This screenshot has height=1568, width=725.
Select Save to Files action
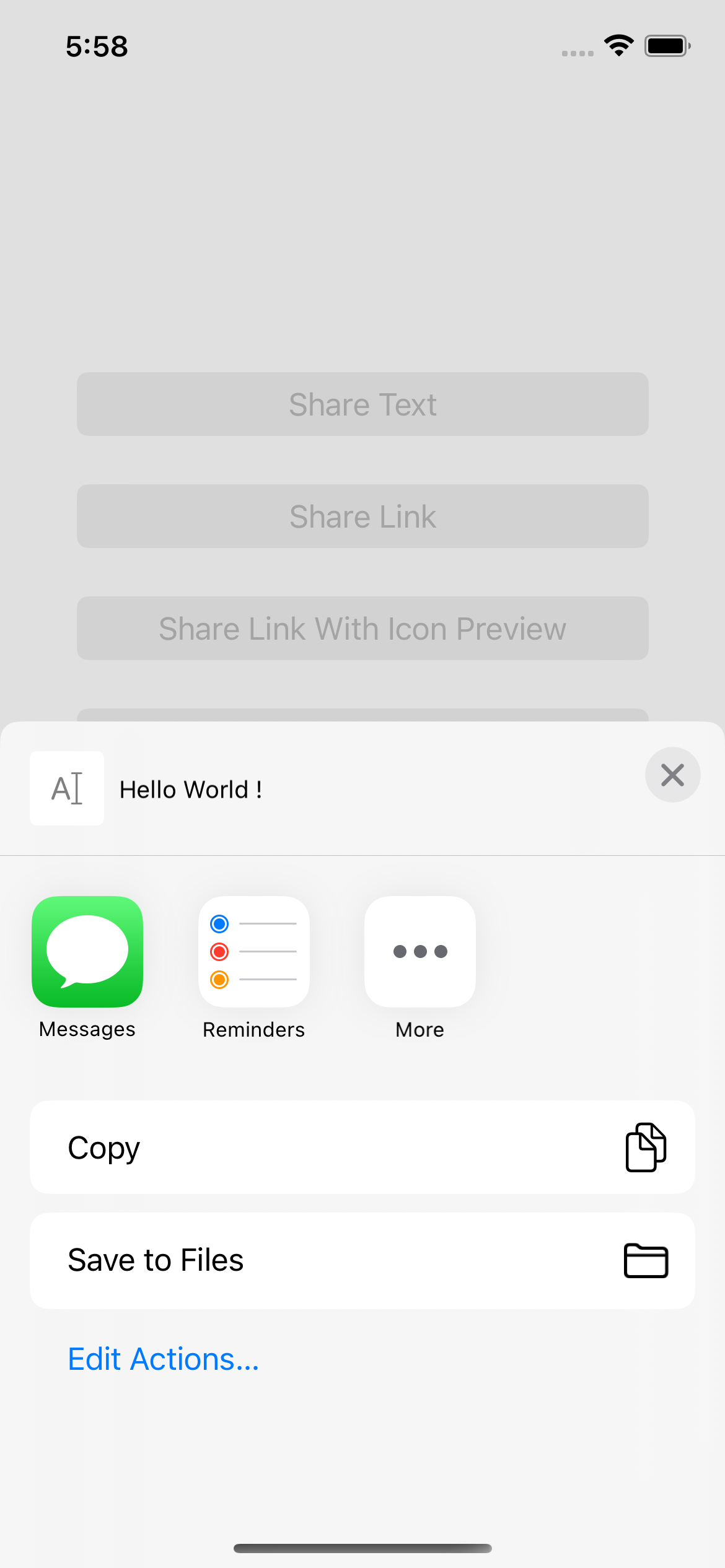point(362,1260)
